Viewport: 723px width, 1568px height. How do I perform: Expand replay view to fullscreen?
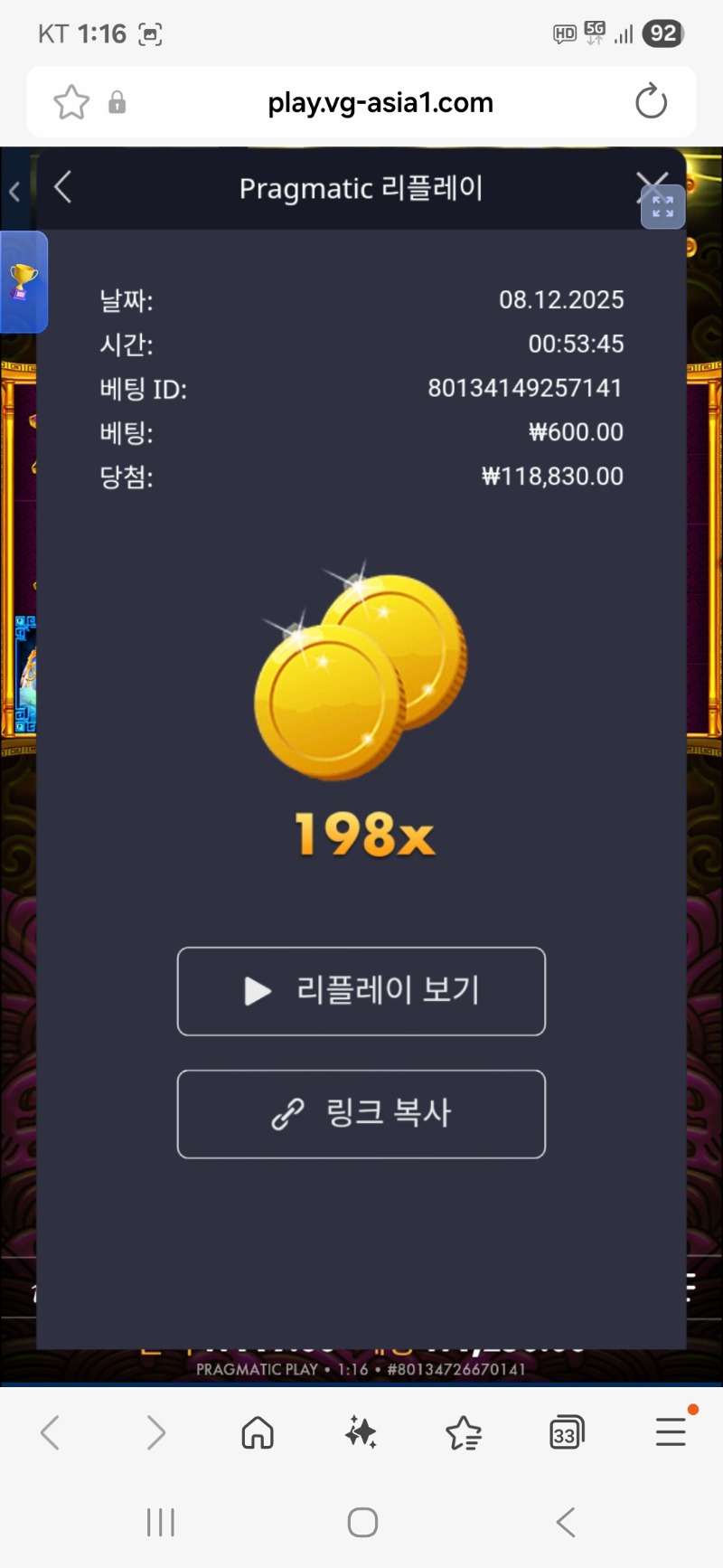click(x=662, y=206)
